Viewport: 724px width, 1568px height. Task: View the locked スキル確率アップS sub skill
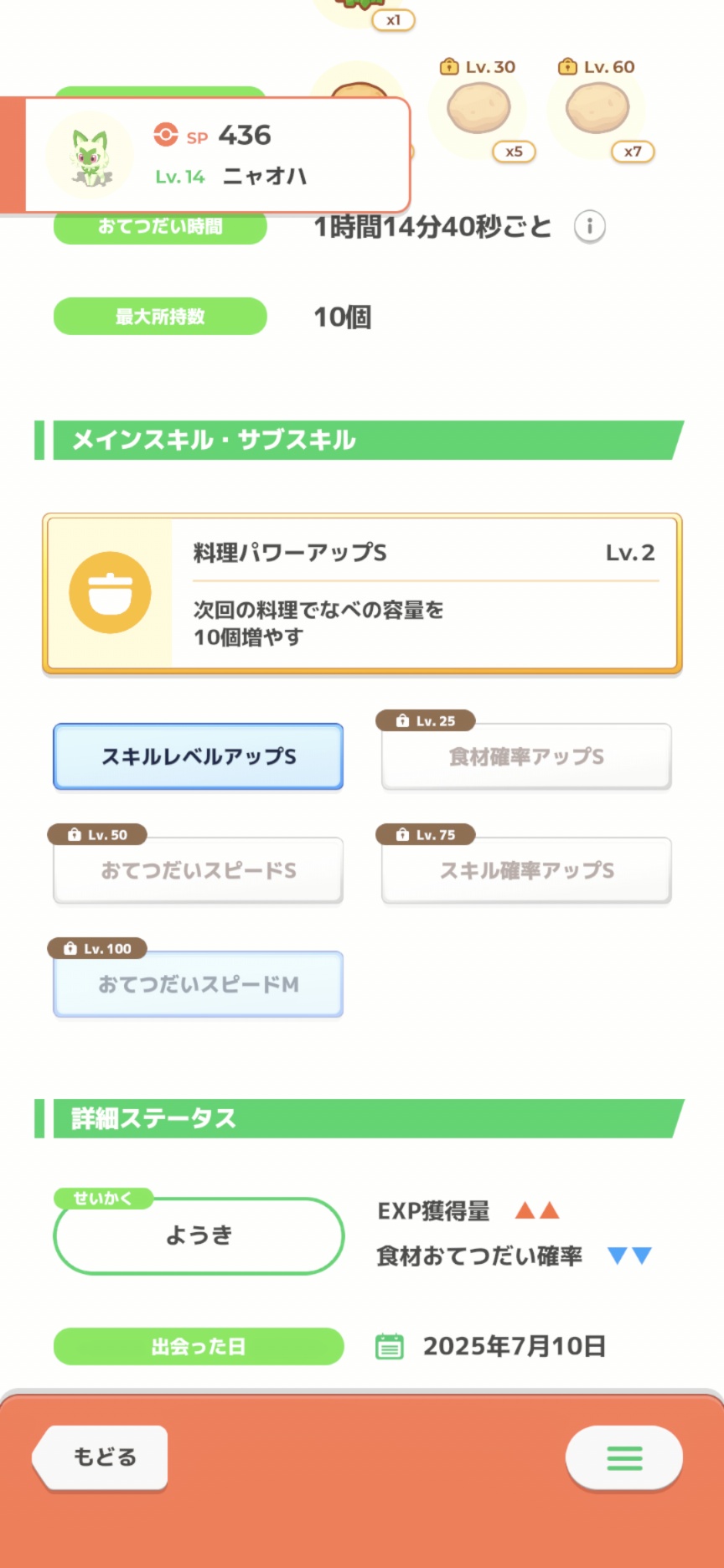click(526, 870)
